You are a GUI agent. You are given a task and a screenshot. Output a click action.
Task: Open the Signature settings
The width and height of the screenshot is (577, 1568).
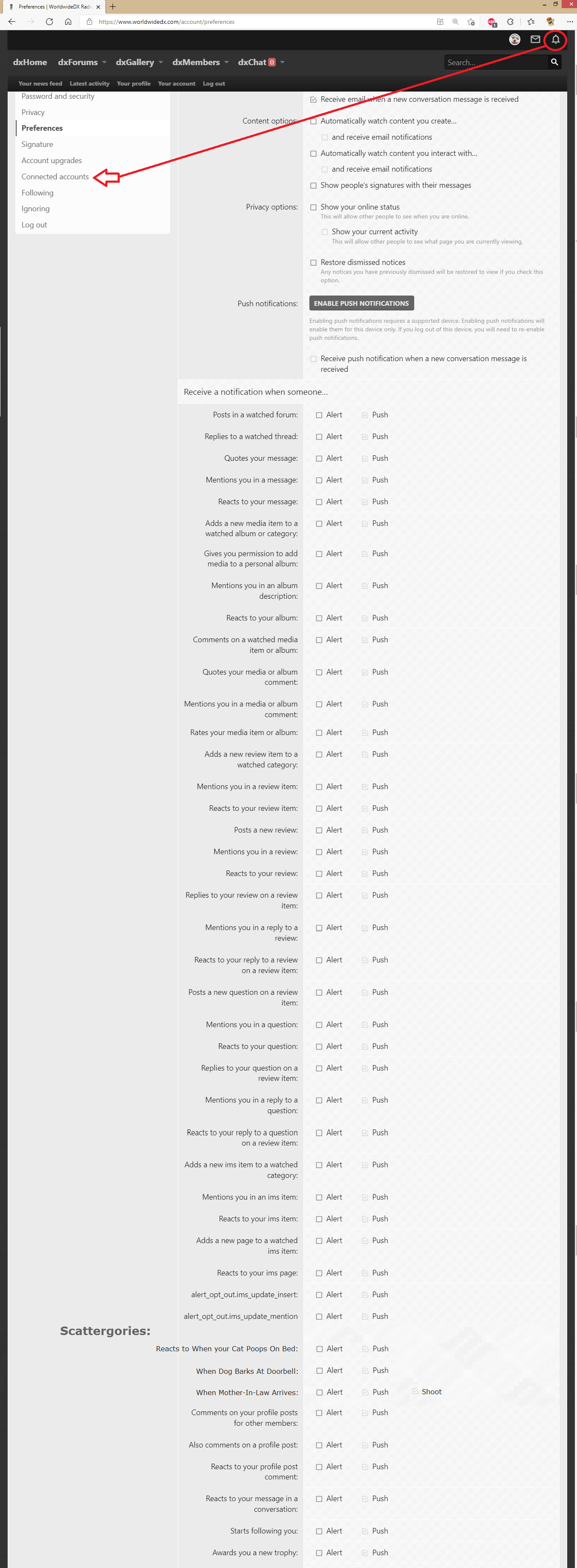[37, 144]
